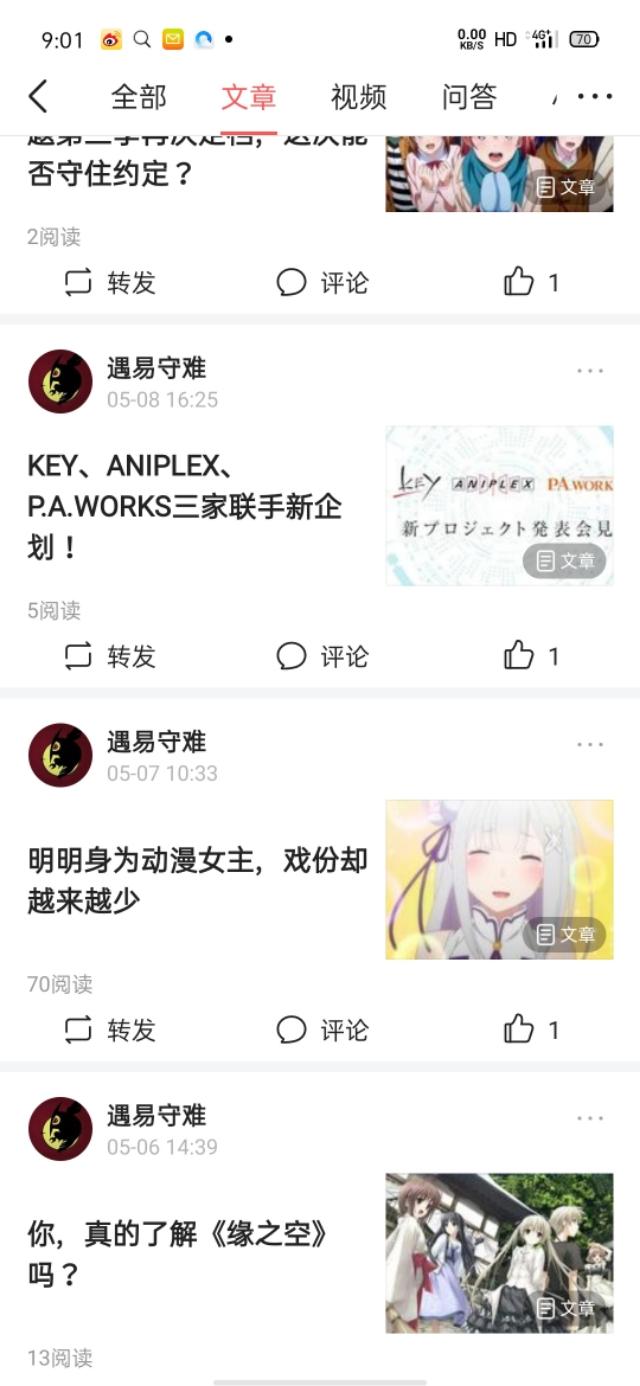Screen dimensions: 640x1386
Task: Like the topmost post with 2阅读
Action: [x=530, y=283]
